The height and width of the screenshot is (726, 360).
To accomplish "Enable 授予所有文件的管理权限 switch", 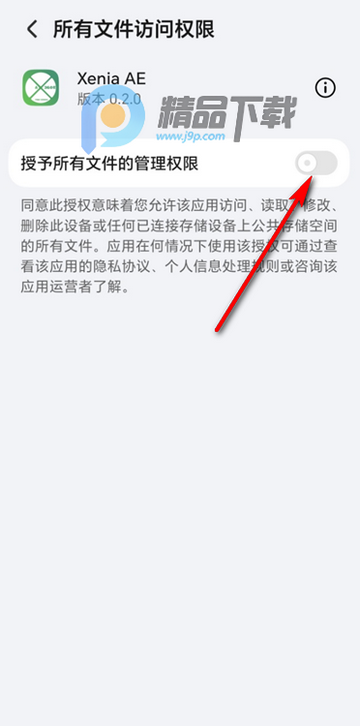I will (317, 163).
